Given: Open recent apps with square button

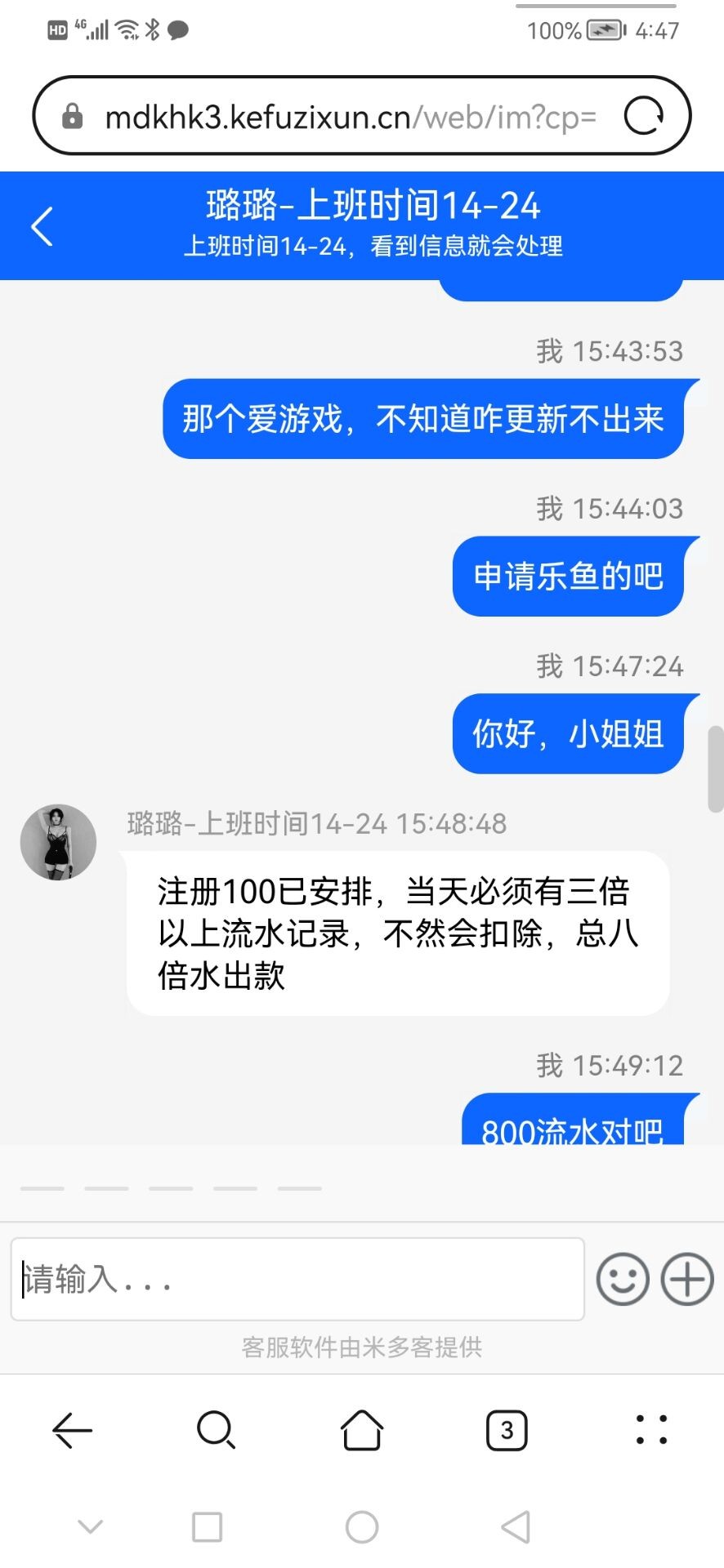Looking at the screenshot, I should [207, 1526].
